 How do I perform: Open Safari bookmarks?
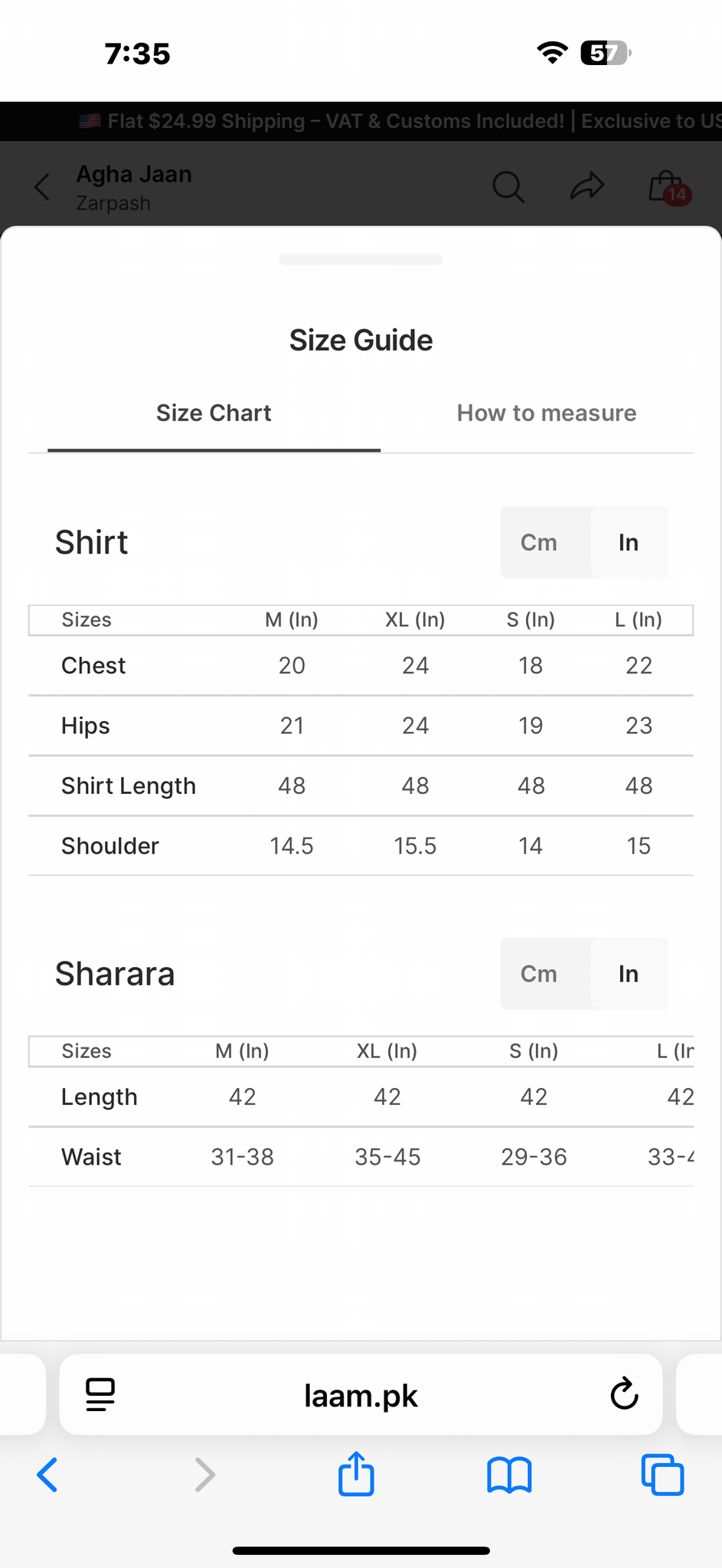[x=509, y=1475]
